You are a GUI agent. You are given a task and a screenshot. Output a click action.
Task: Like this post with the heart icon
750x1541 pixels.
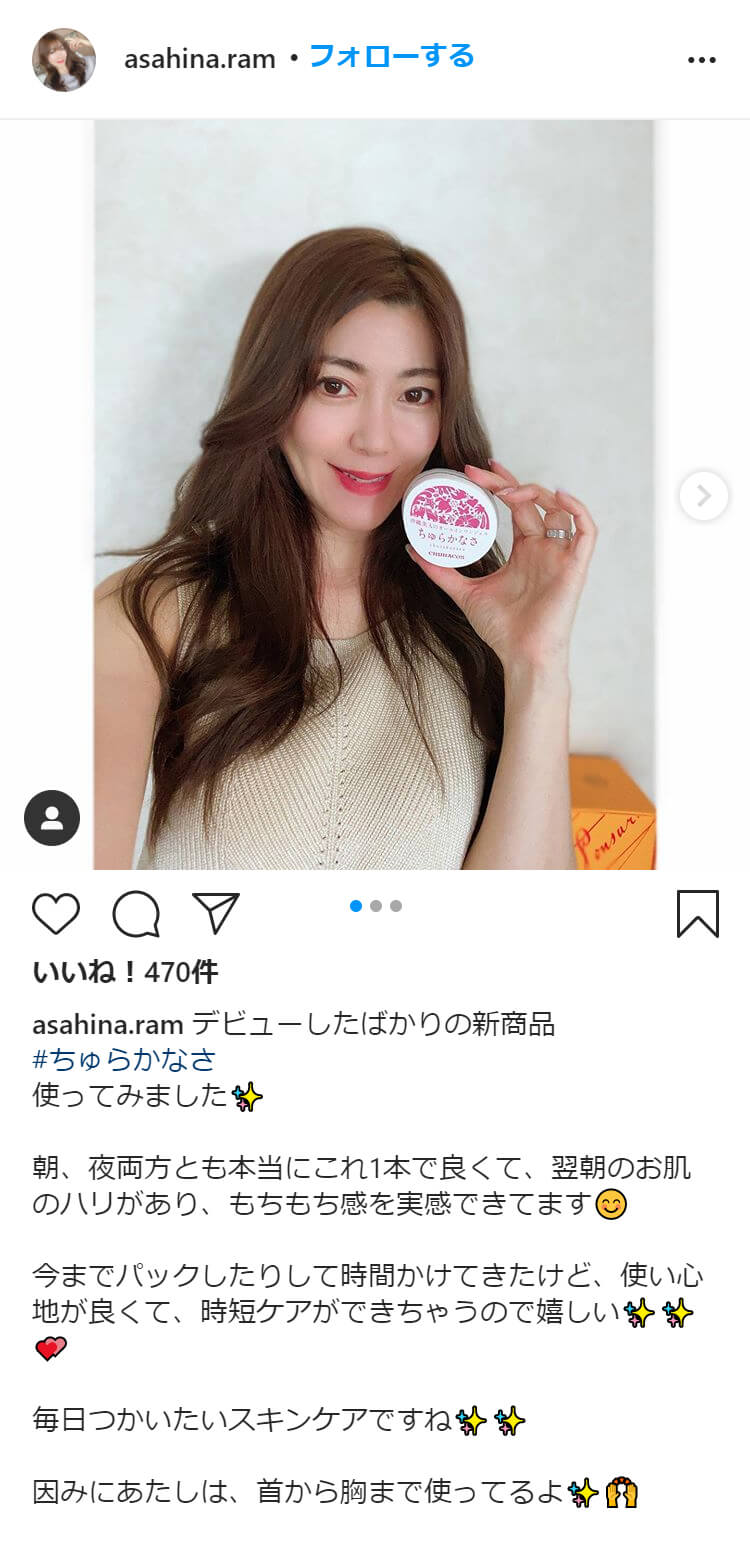(56, 913)
